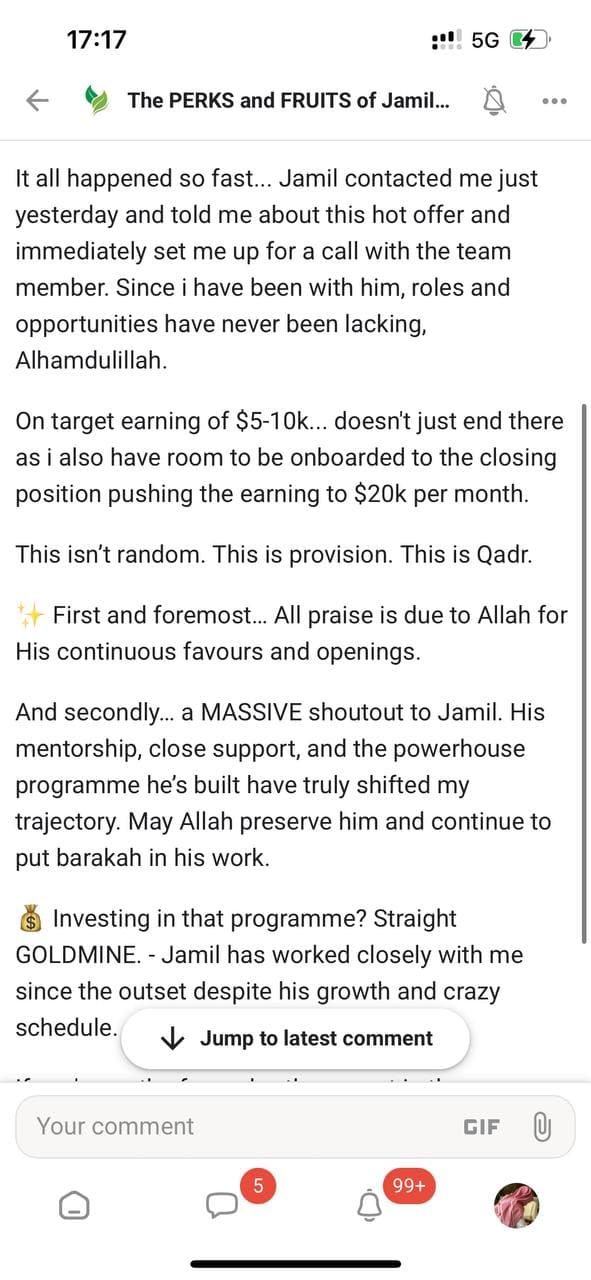Go back using the top-left arrow

click(x=37, y=100)
